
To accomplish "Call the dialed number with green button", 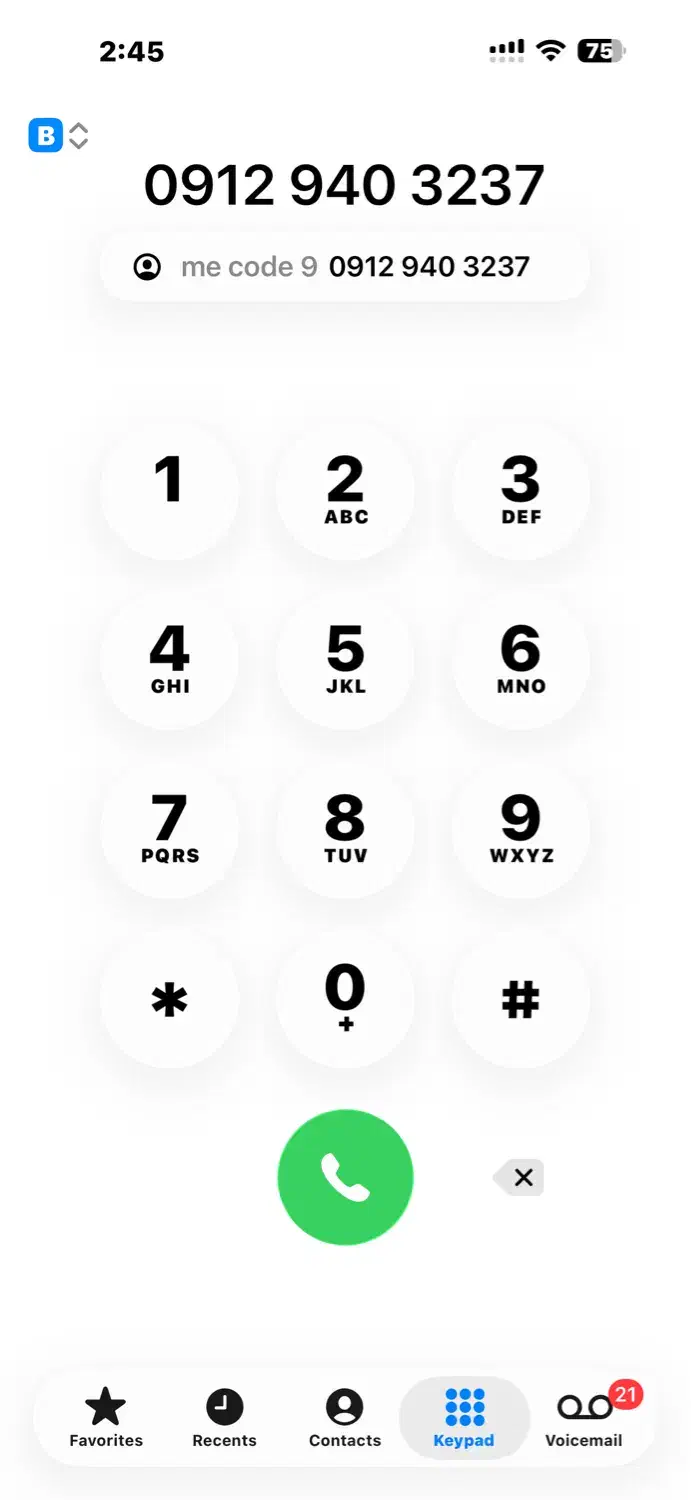I will (345, 1177).
